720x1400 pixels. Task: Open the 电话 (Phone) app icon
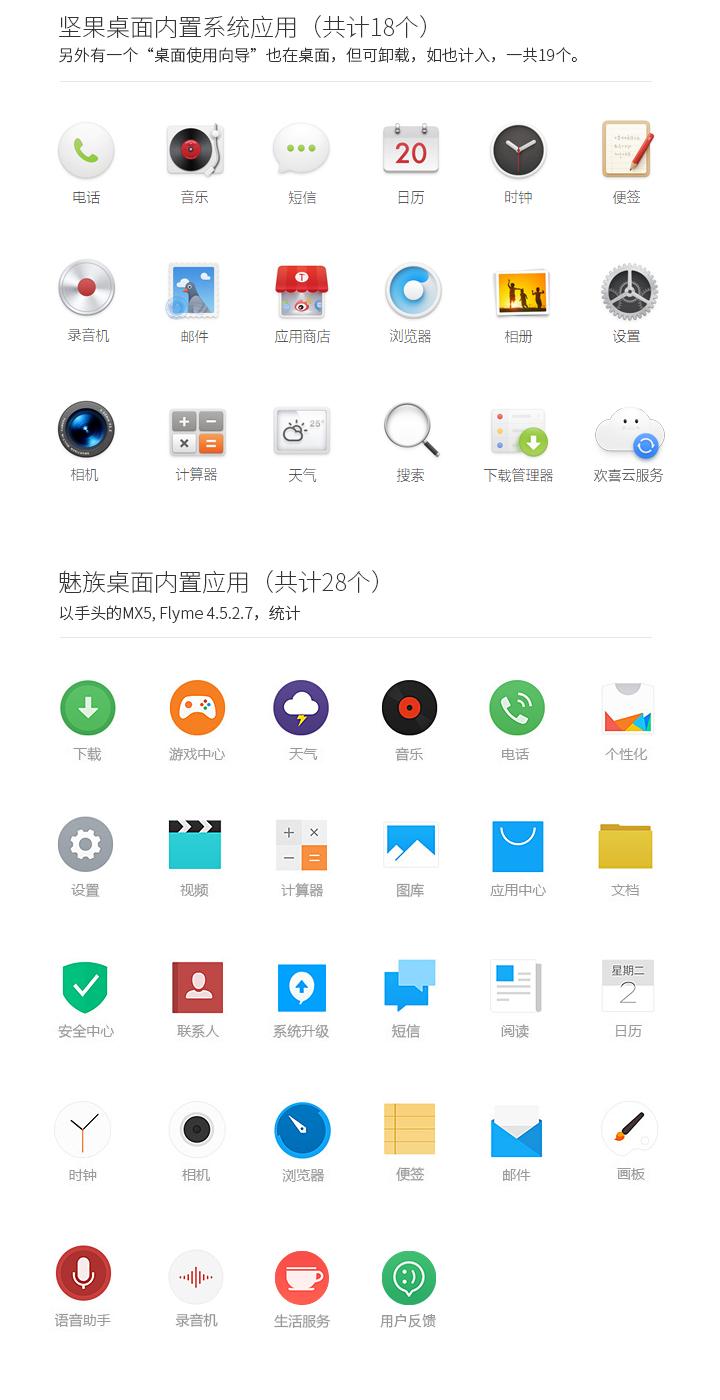tap(86, 148)
